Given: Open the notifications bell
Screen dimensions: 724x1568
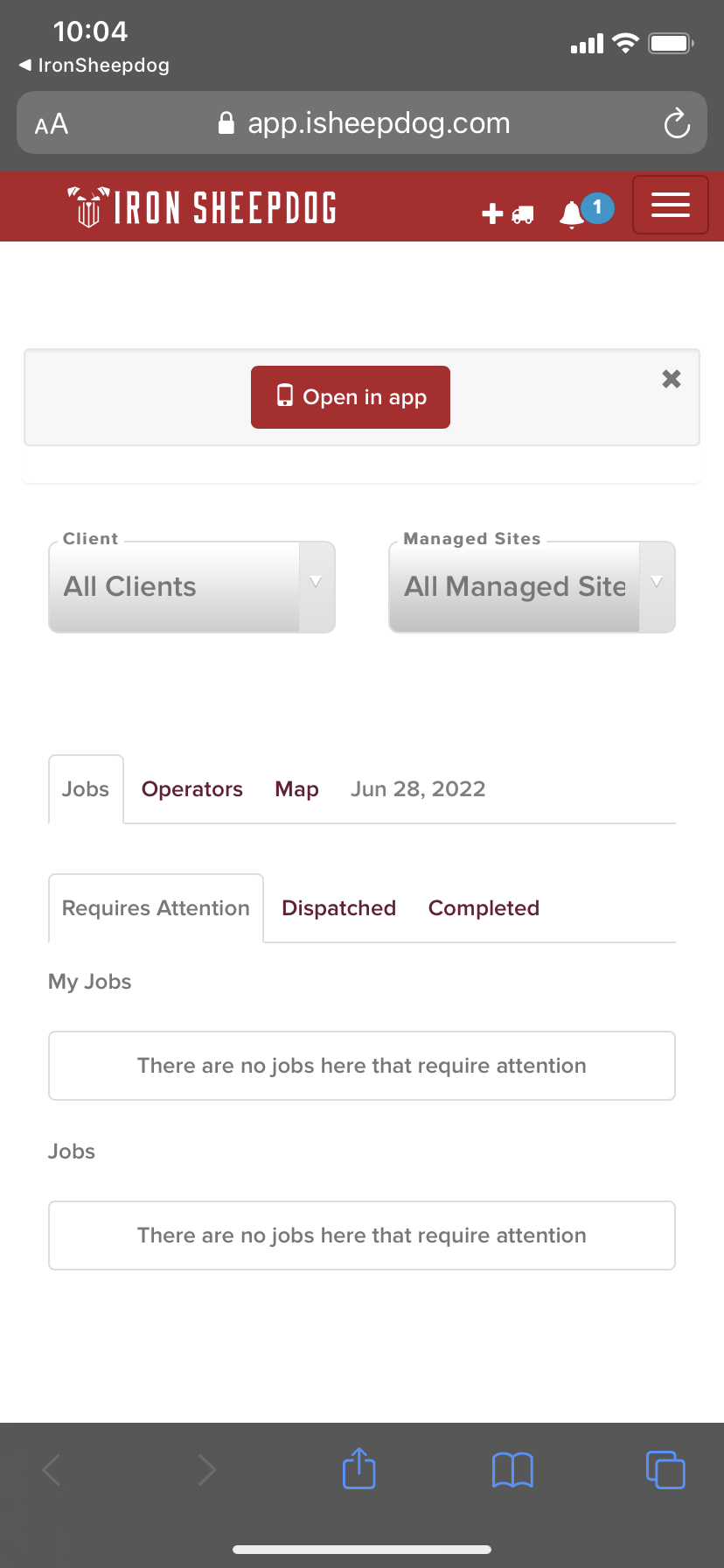Looking at the screenshot, I should [572, 213].
